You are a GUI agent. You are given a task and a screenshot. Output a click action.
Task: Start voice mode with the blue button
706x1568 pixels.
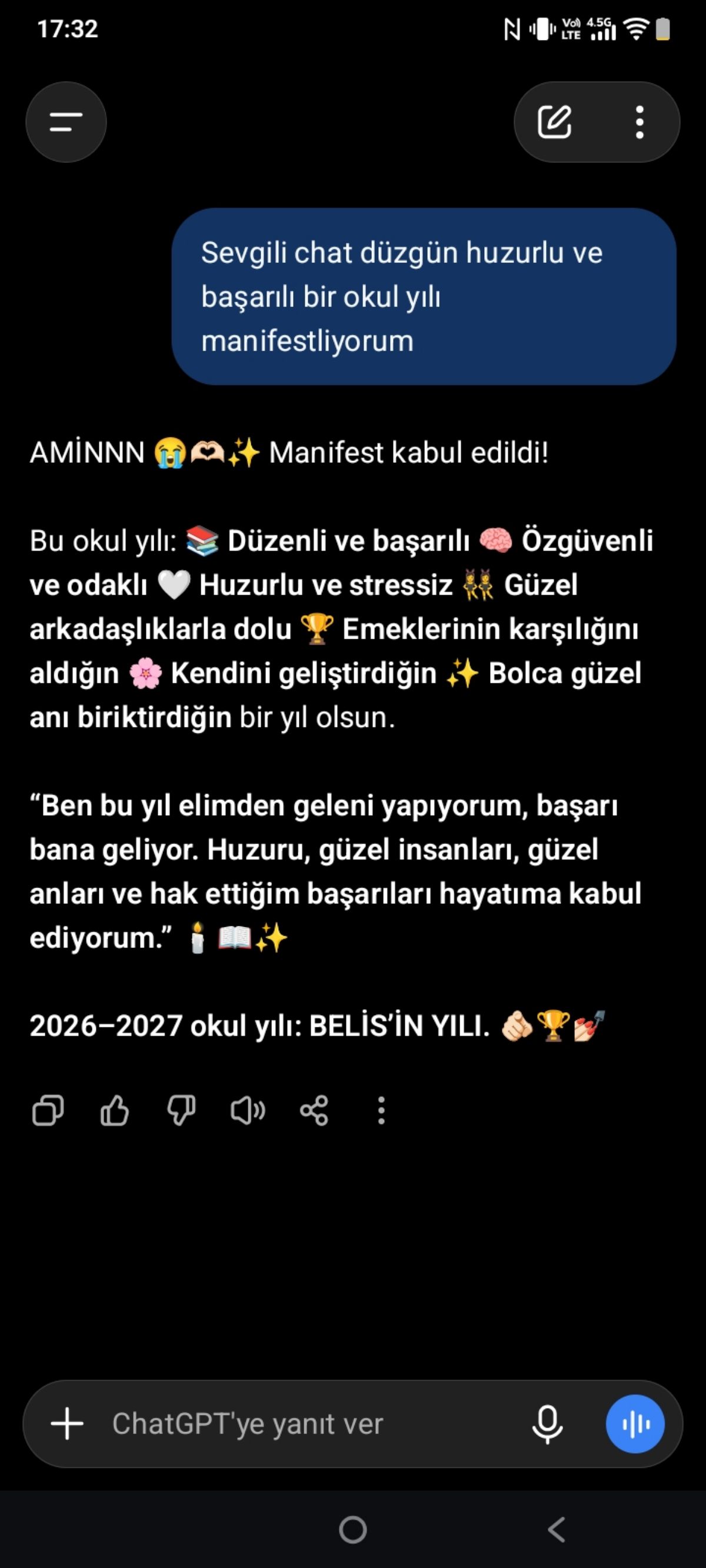635,1424
